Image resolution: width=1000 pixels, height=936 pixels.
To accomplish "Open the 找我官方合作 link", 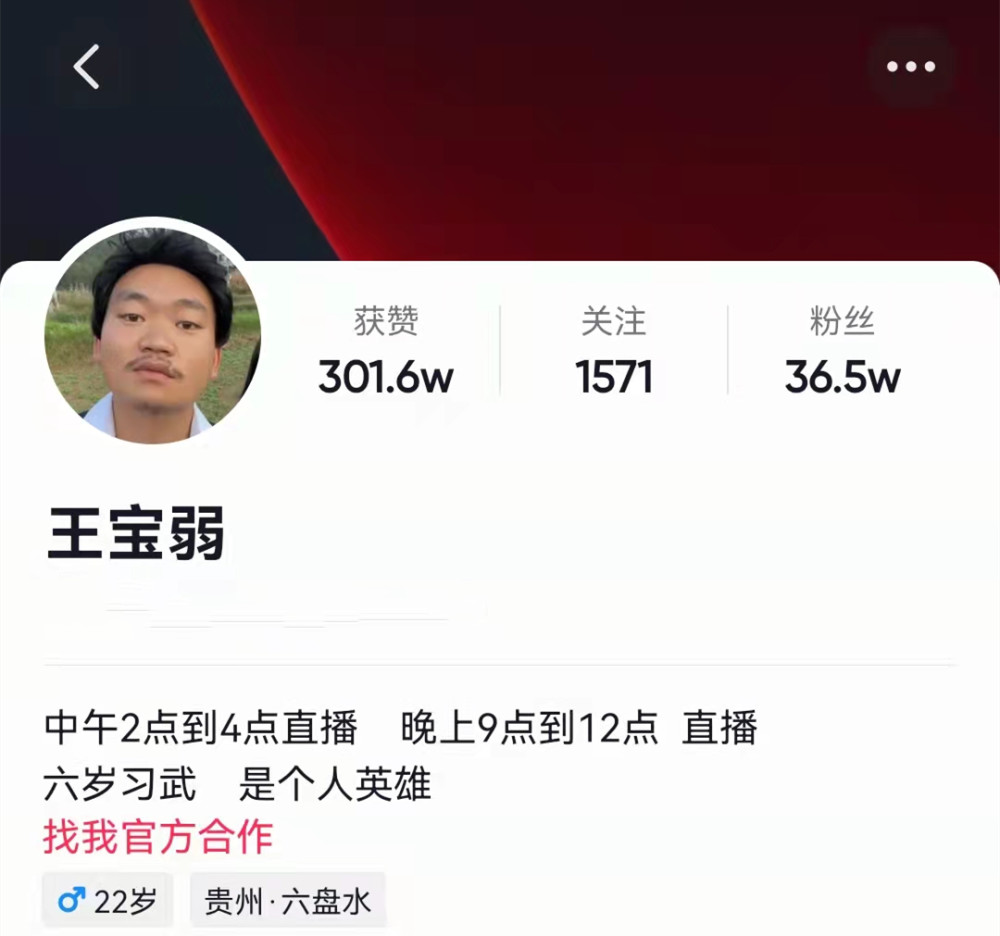I will point(158,837).
